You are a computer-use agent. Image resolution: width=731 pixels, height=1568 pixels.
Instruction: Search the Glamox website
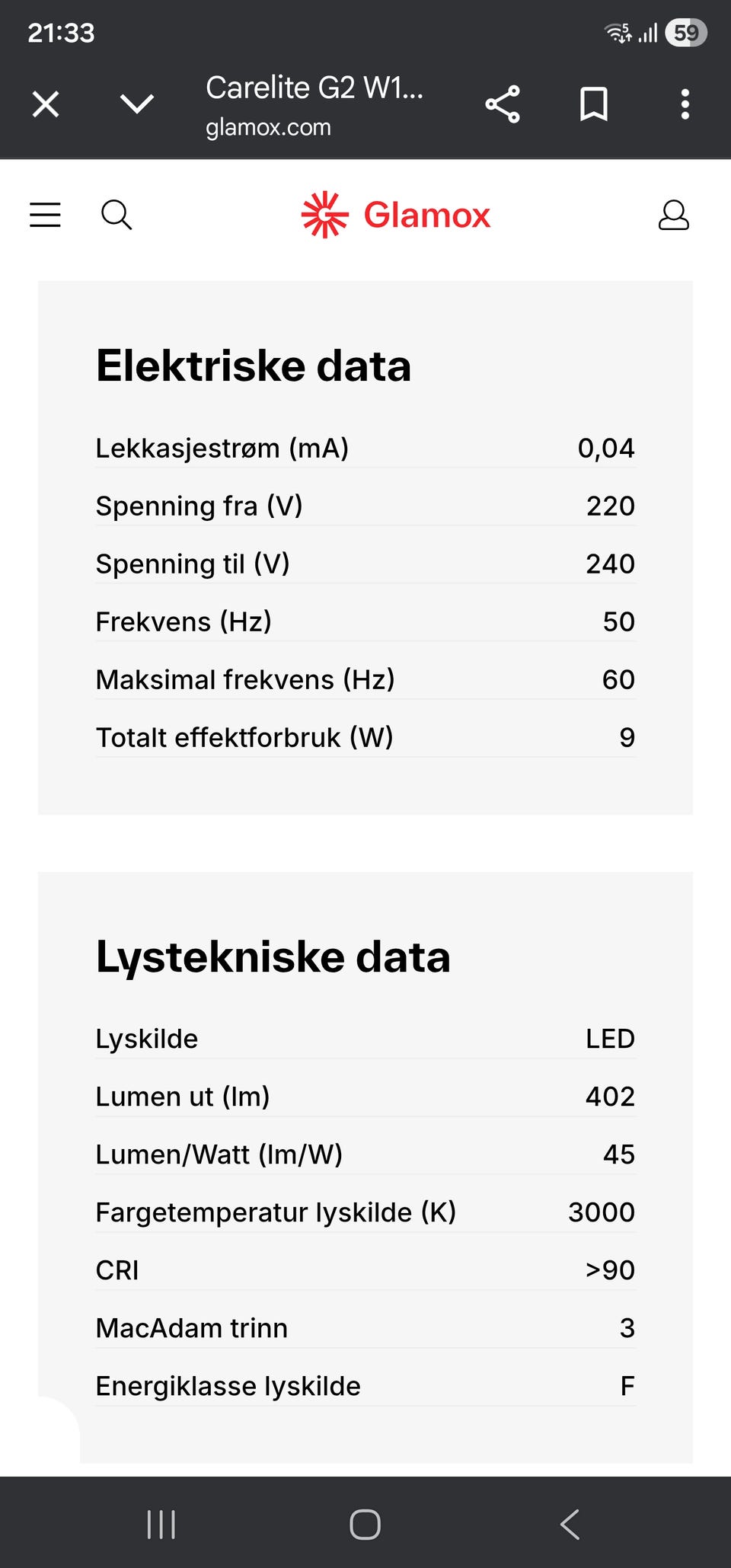coord(117,215)
